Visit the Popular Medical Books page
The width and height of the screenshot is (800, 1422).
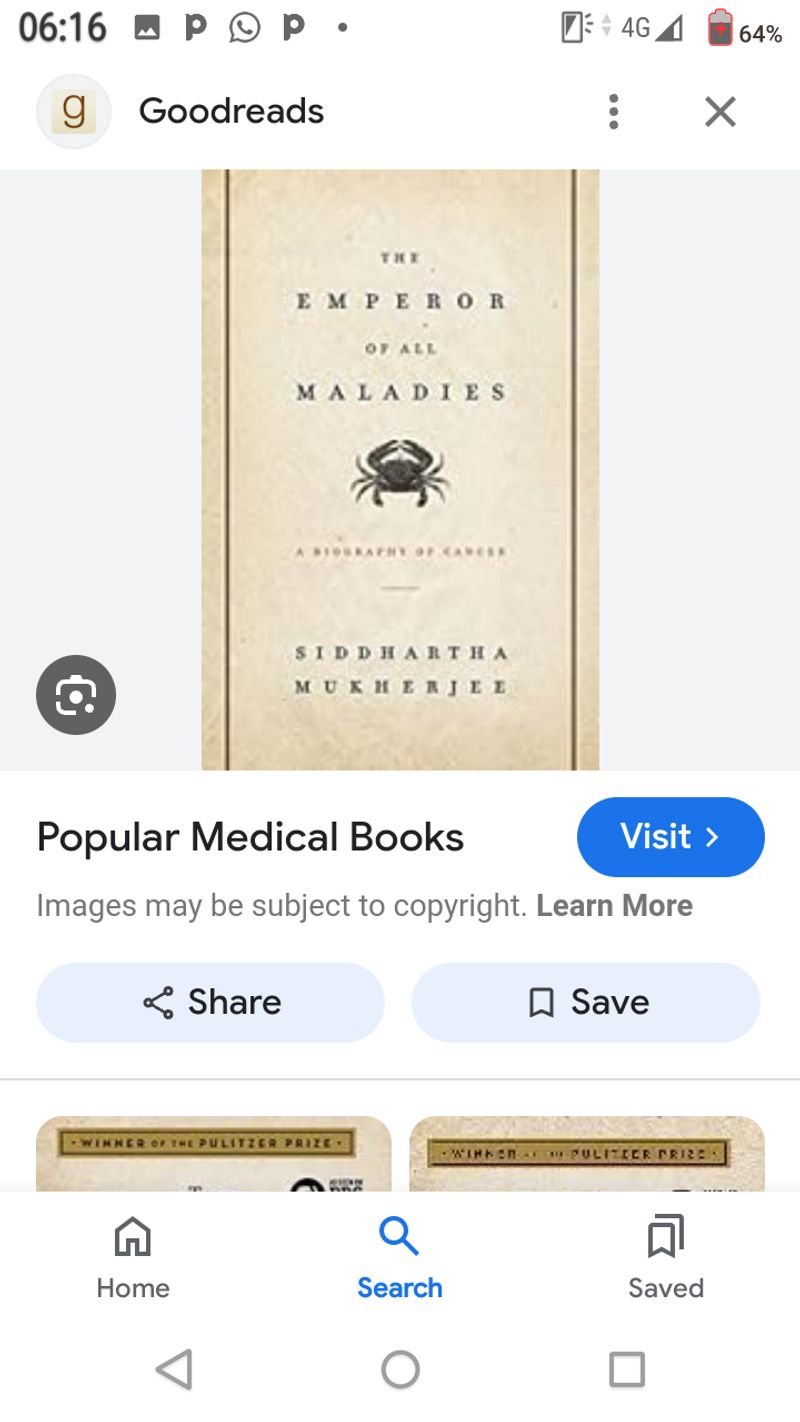coord(670,836)
